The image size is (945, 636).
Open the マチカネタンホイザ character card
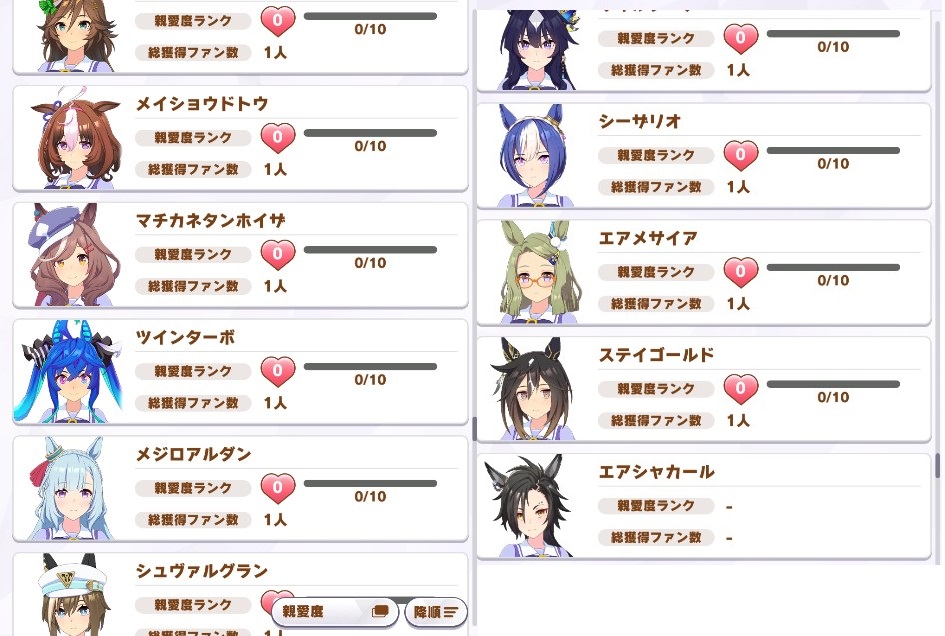pyautogui.click(x=240, y=255)
